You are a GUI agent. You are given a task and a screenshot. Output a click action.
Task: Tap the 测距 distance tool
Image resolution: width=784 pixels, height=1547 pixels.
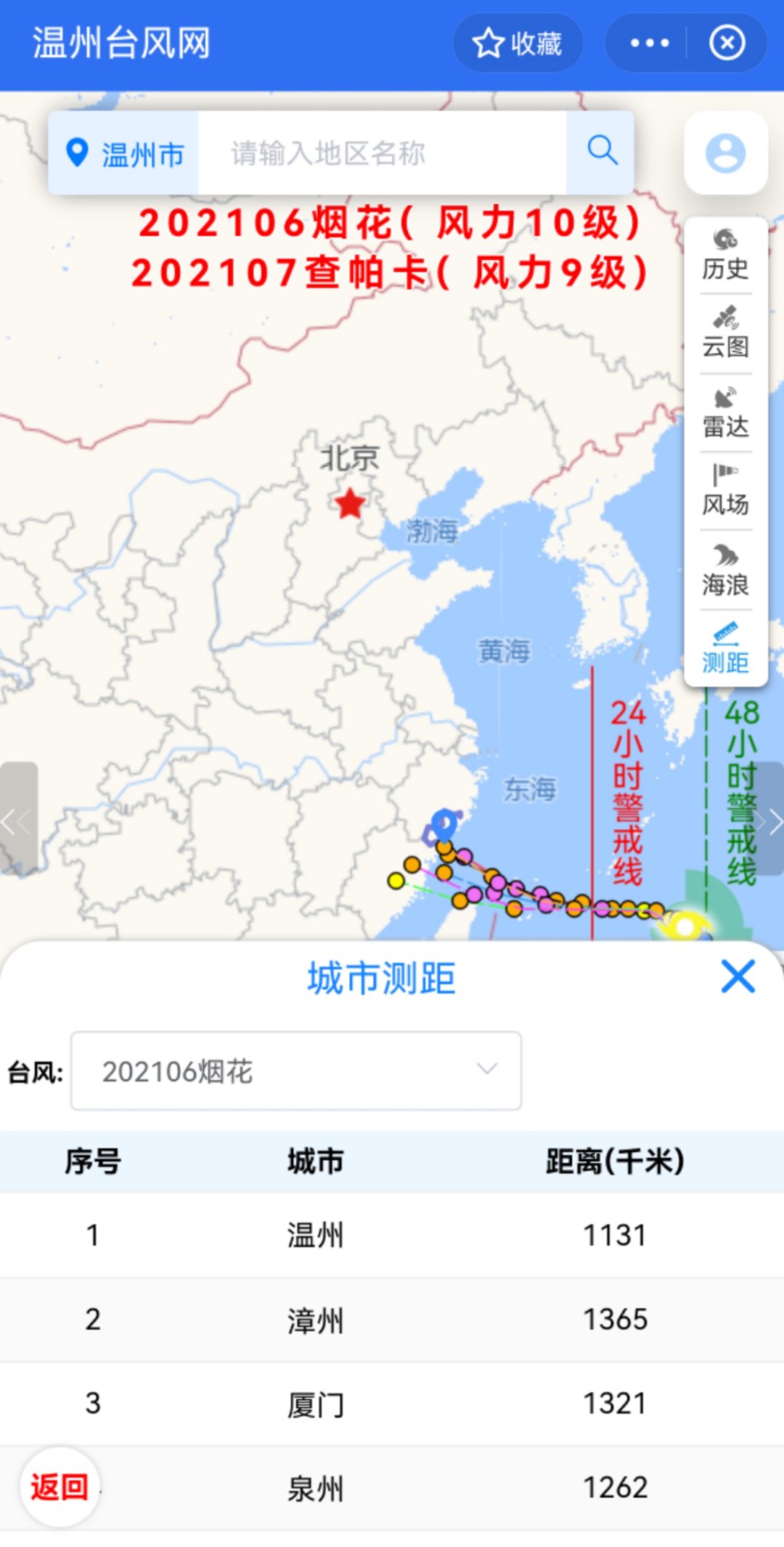click(x=725, y=648)
